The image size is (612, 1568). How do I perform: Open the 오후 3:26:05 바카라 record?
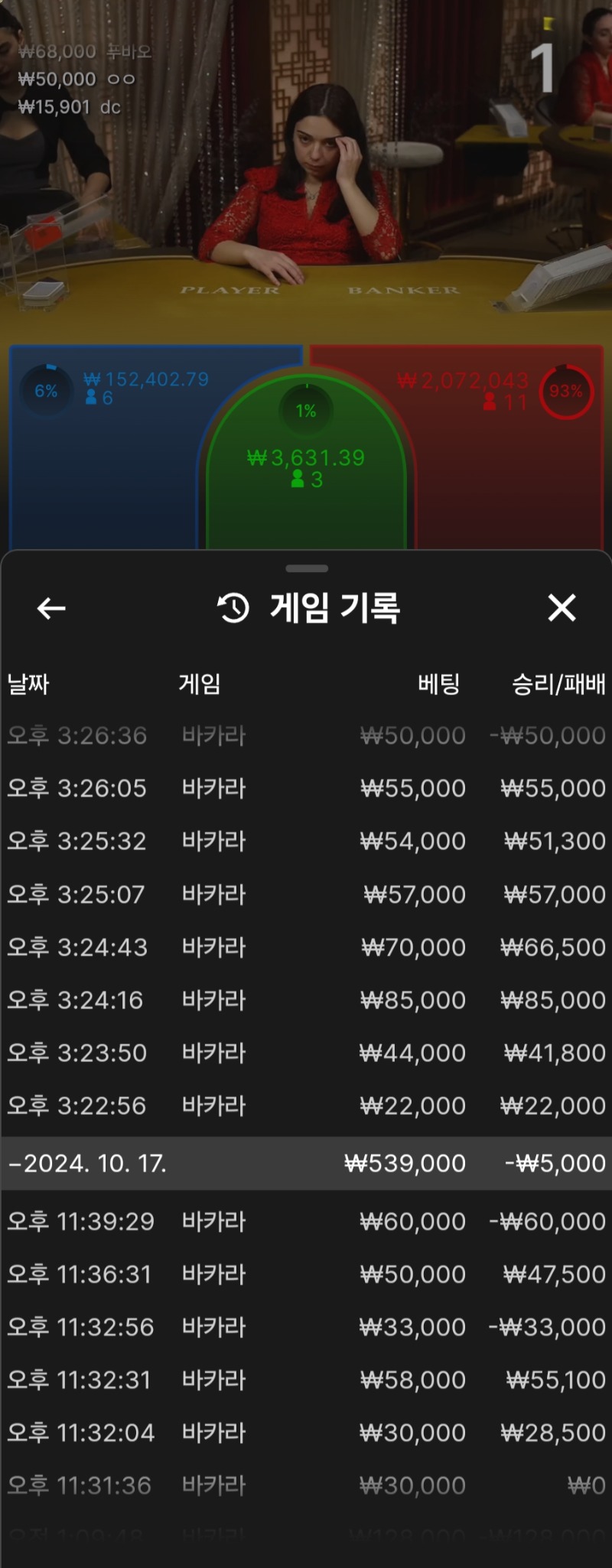(x=306, y=789)
